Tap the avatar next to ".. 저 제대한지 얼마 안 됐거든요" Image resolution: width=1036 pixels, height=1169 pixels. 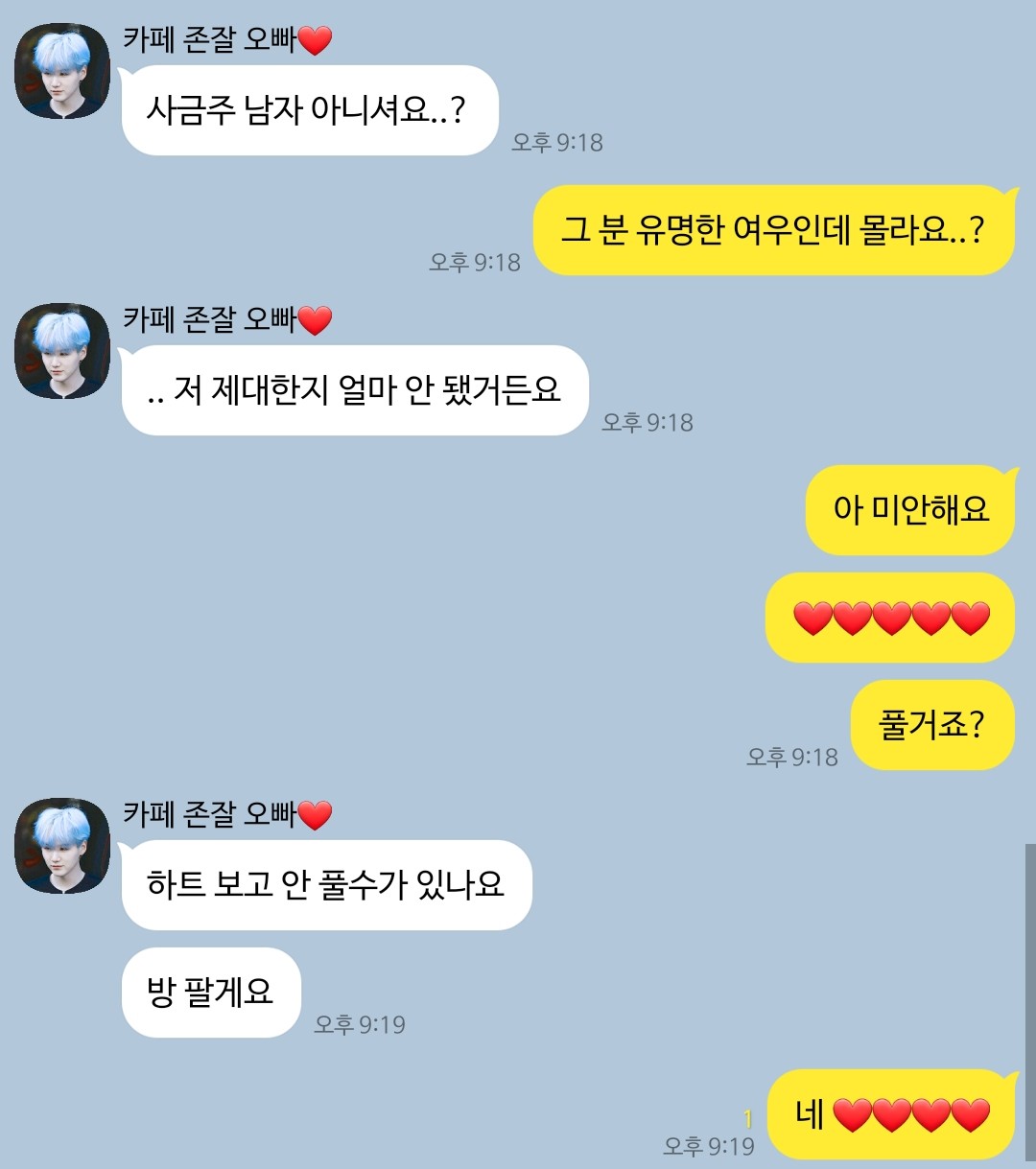[62, 351]
